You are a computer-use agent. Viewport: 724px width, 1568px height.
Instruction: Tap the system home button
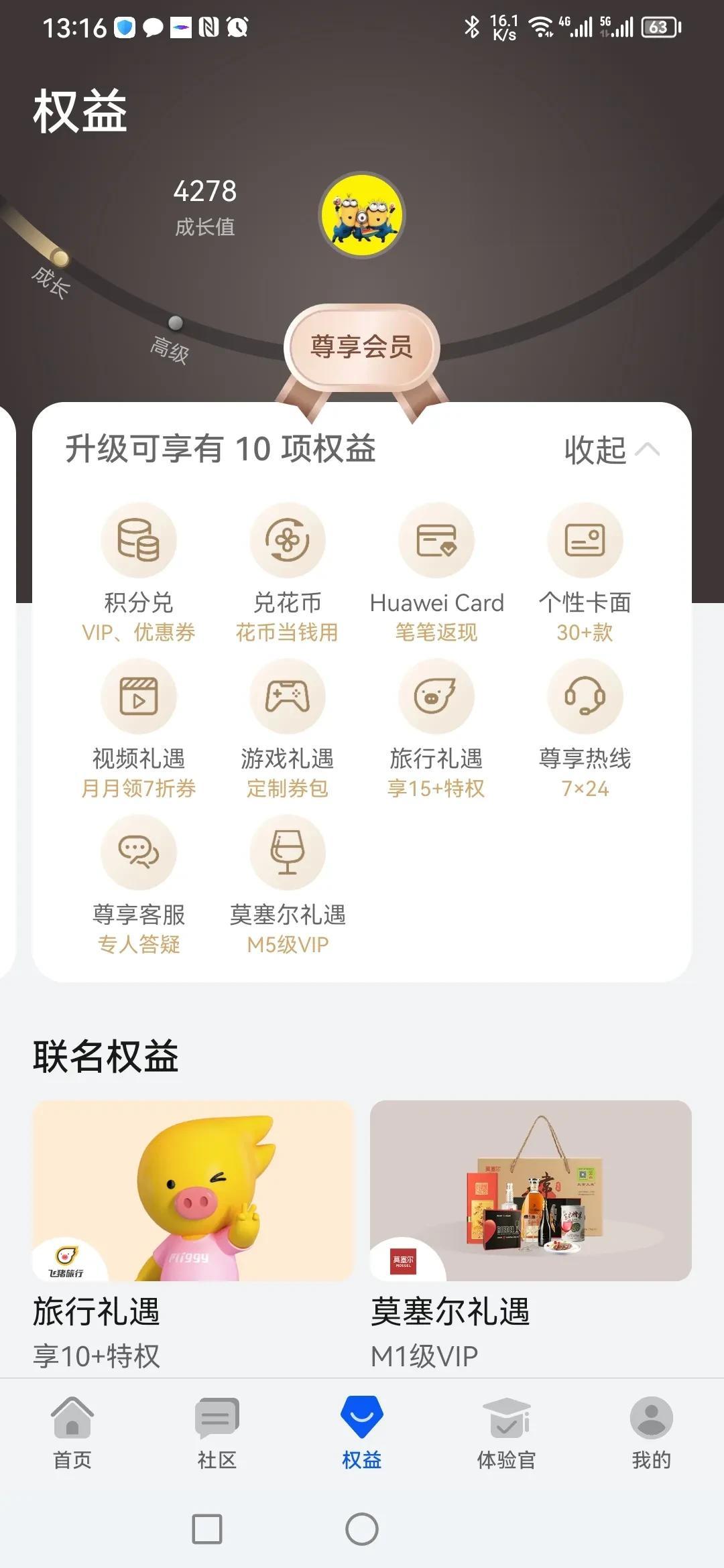362,1529
